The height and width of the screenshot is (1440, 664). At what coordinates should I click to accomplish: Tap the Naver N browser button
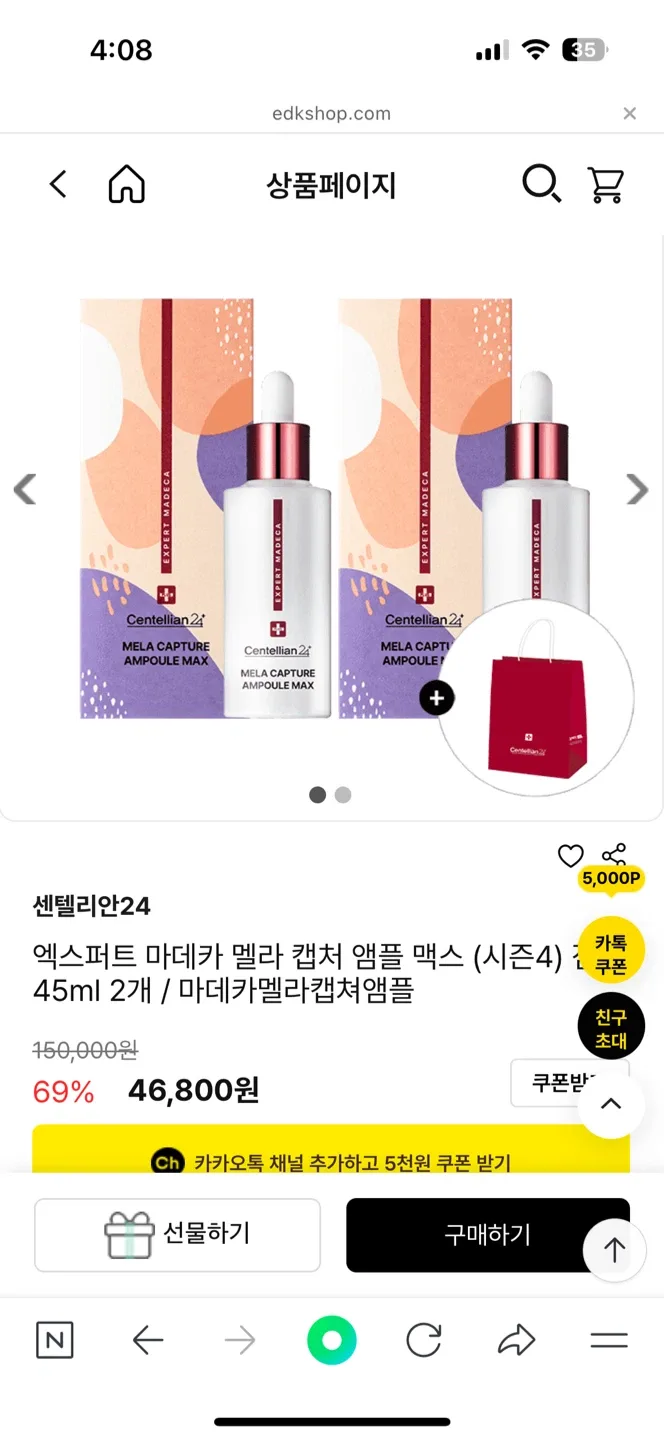point(54,1340)
